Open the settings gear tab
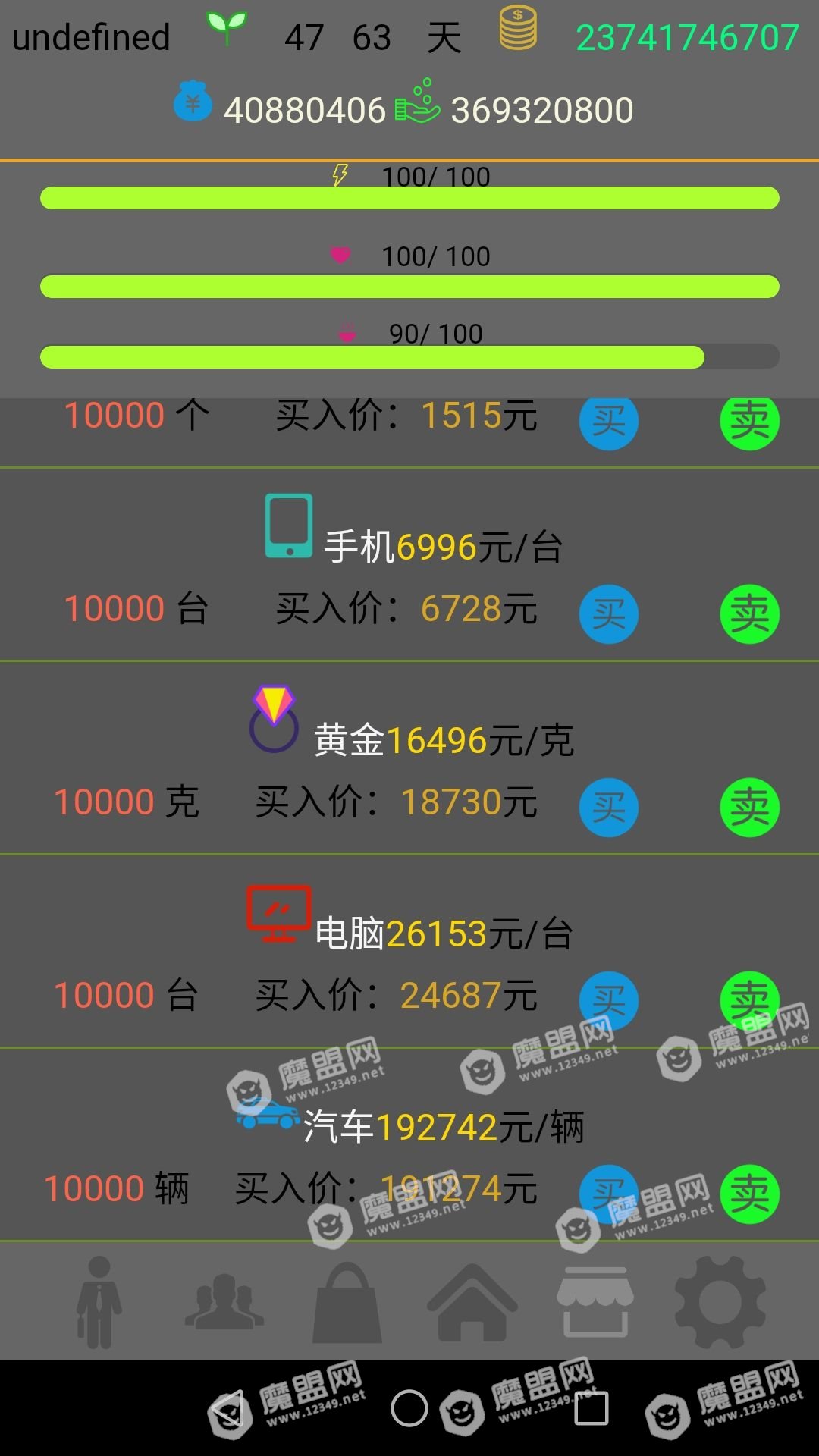The height and width of the screenshot is (1456, 819). pyautogui.click(x=720, y=1301)
